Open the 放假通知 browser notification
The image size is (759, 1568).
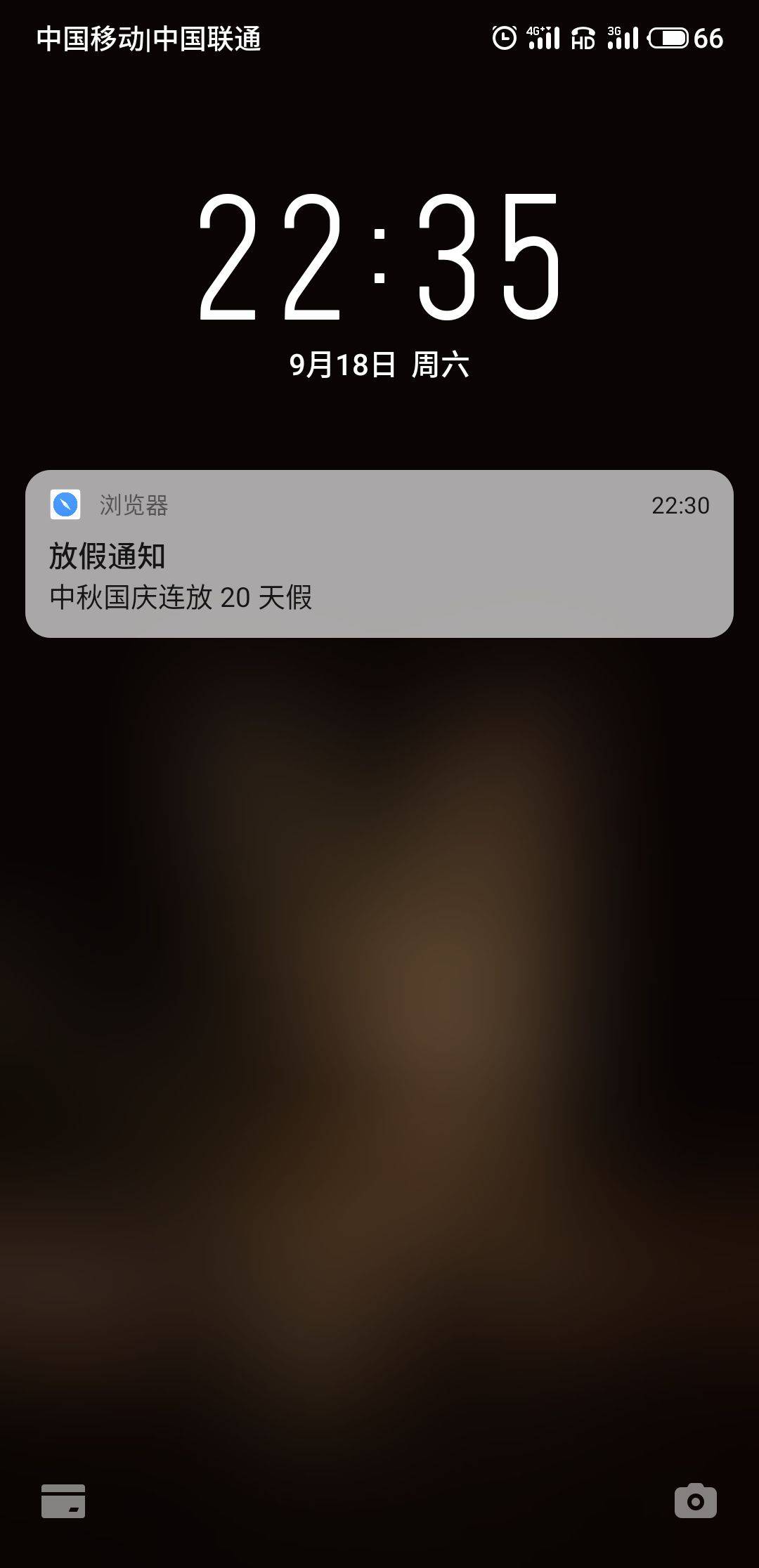pyautogui.click(x=379, y=554)
